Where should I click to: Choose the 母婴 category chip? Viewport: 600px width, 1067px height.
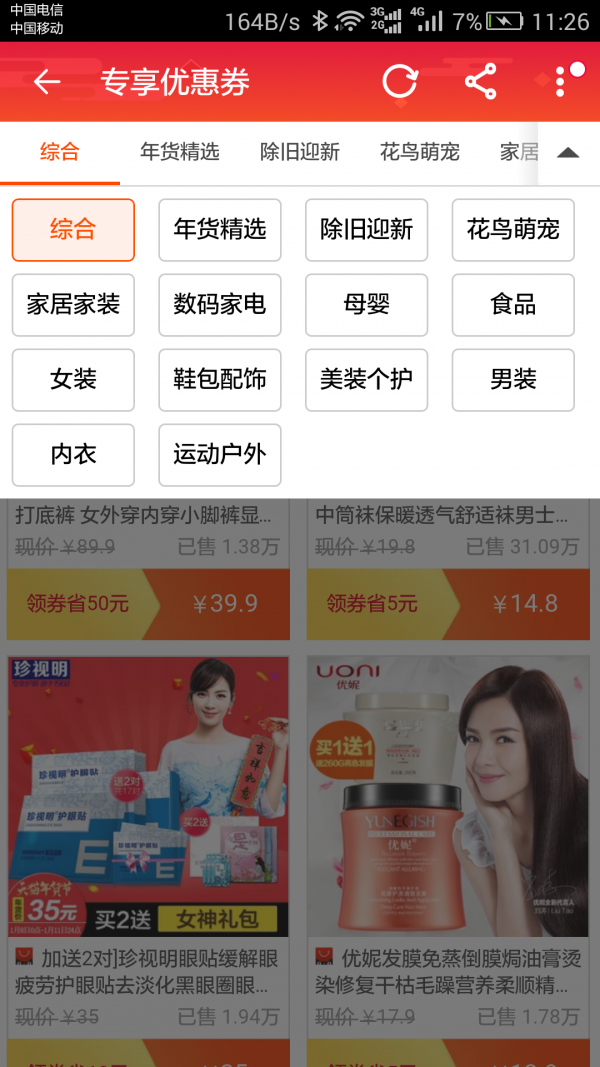(366, 305)
